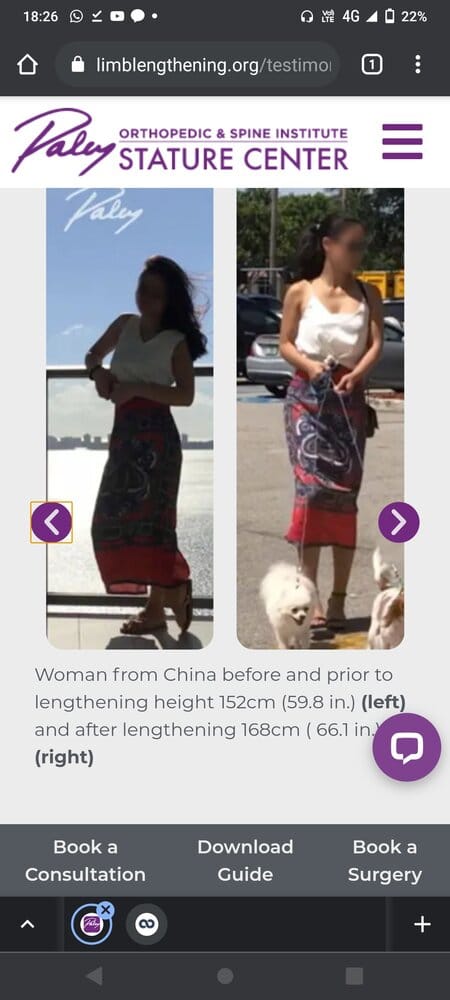Open the tab switcher
The height and width of the screenshot is (1000, 450).
click(372, 64)
